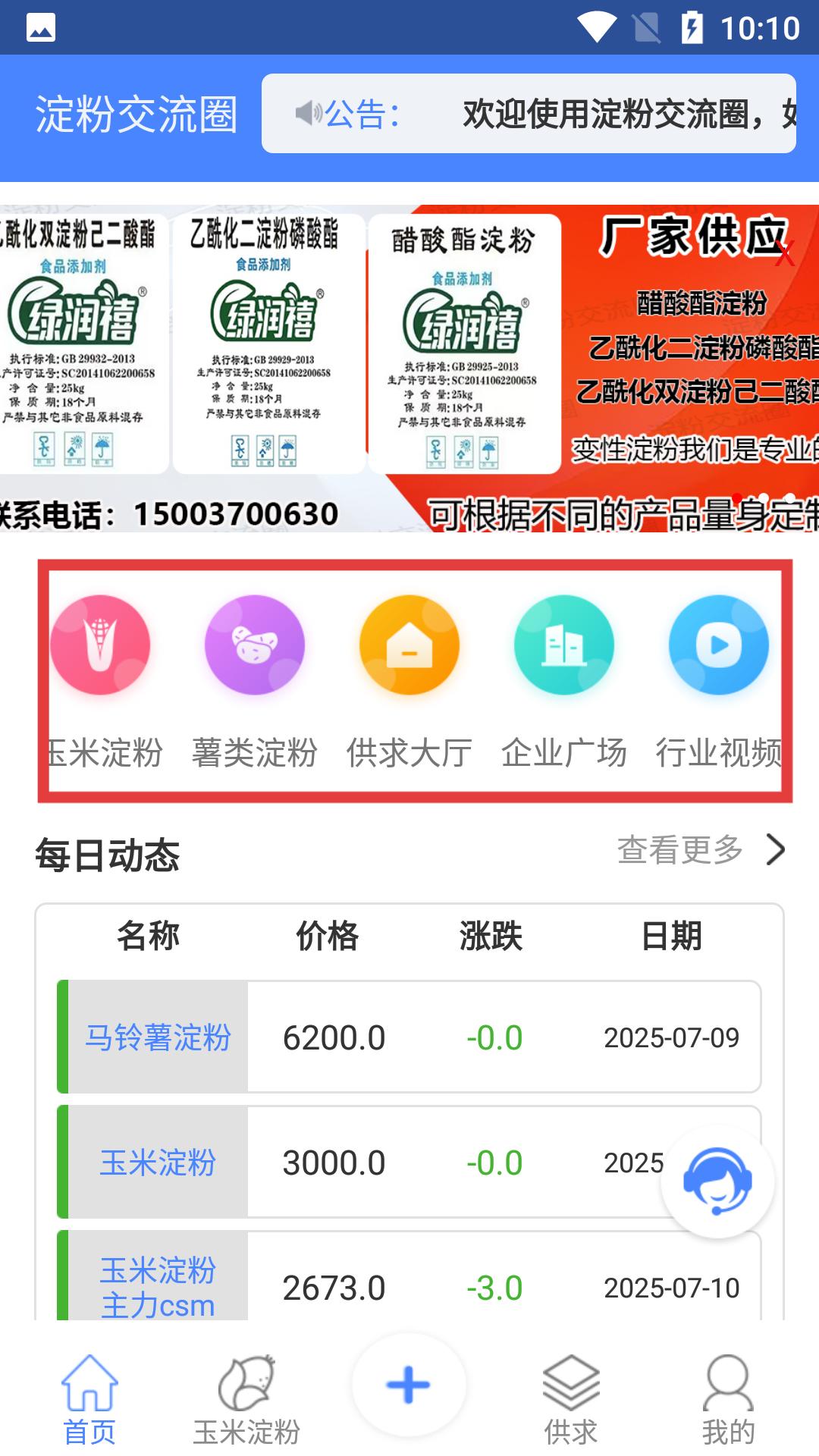819x1456 pixels.
Task: Switch to the 首页 tab
Action: 89,1400
